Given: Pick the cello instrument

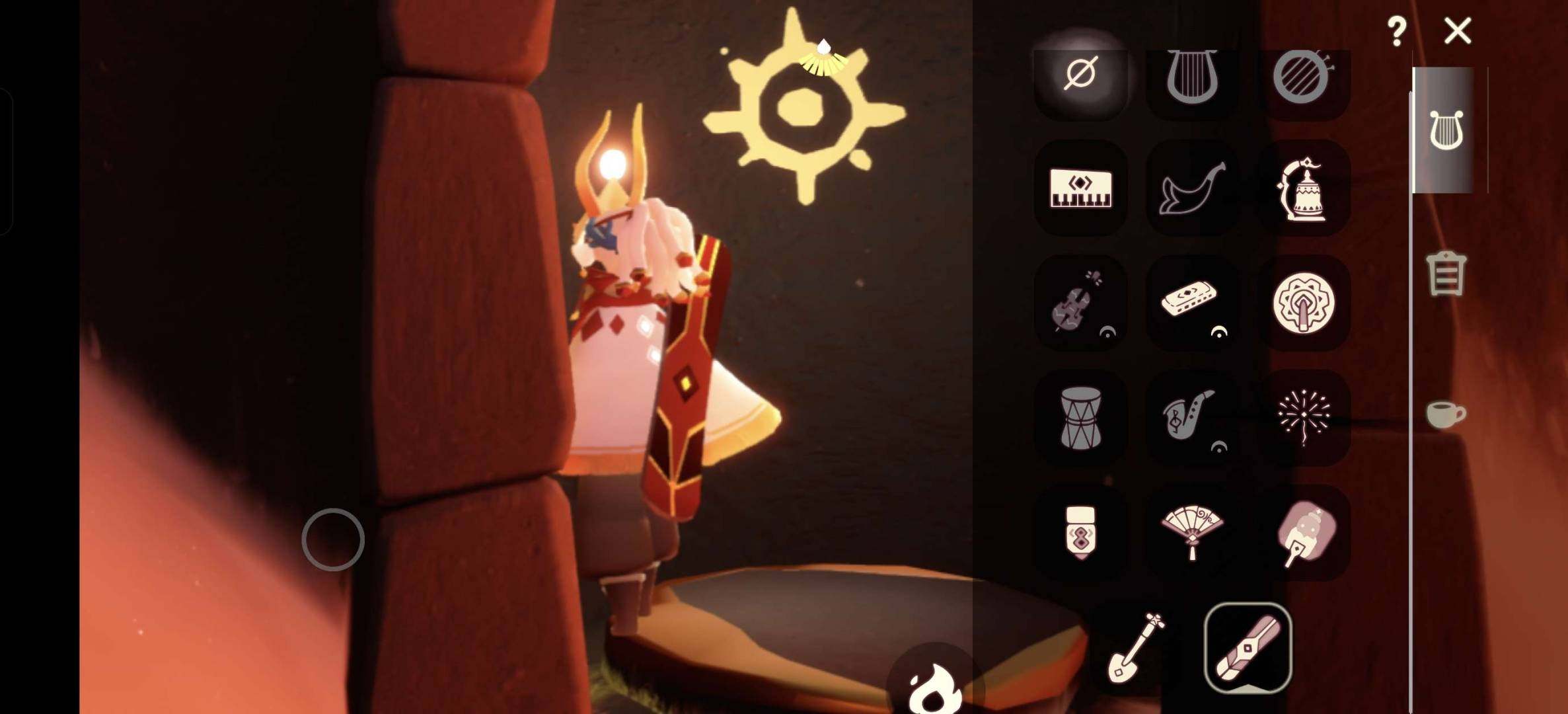Looking at the screenshot, I should pyautogui.click(x=1080, y=303).
